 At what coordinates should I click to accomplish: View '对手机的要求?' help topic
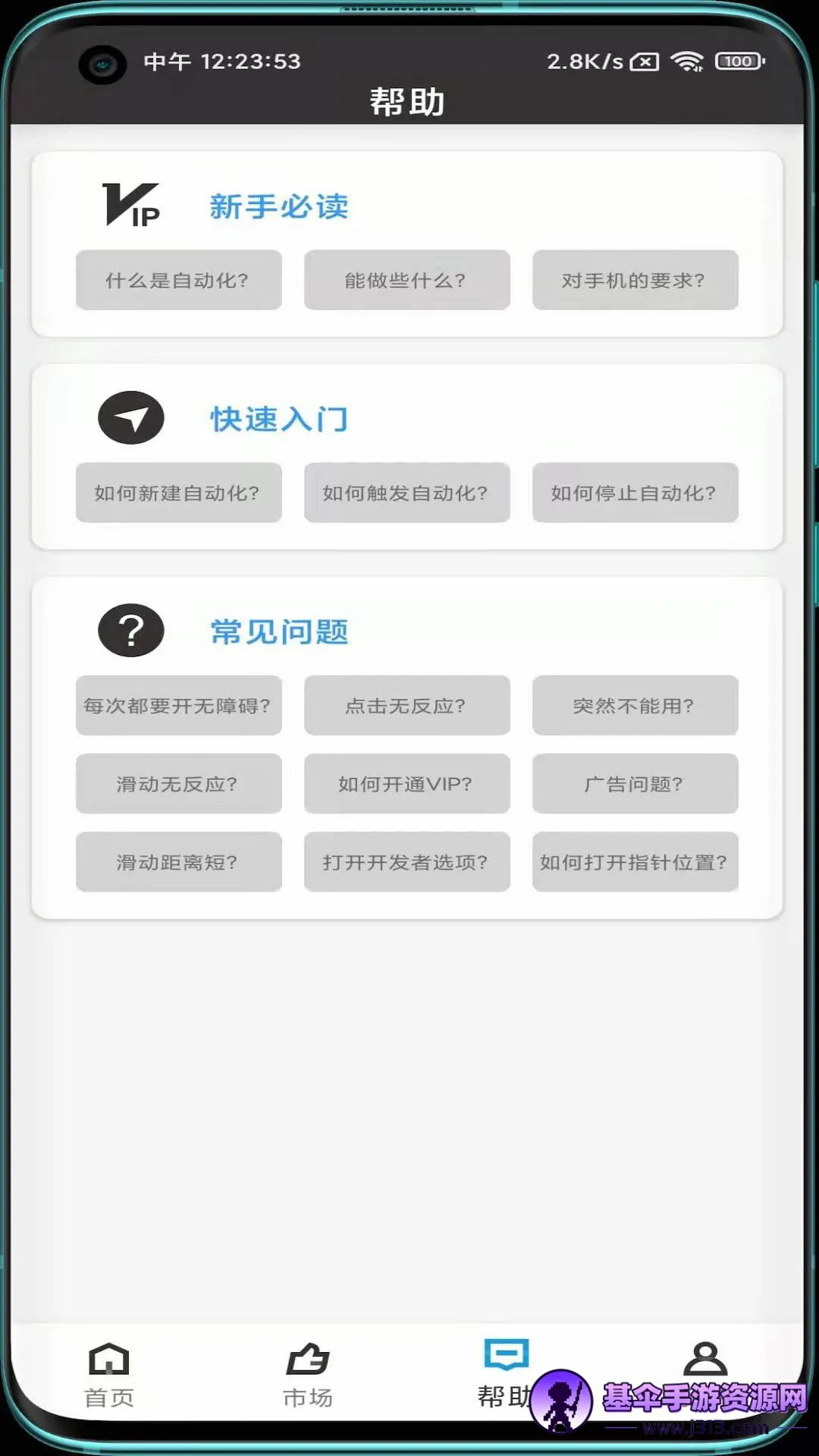[x=635, y=280]
